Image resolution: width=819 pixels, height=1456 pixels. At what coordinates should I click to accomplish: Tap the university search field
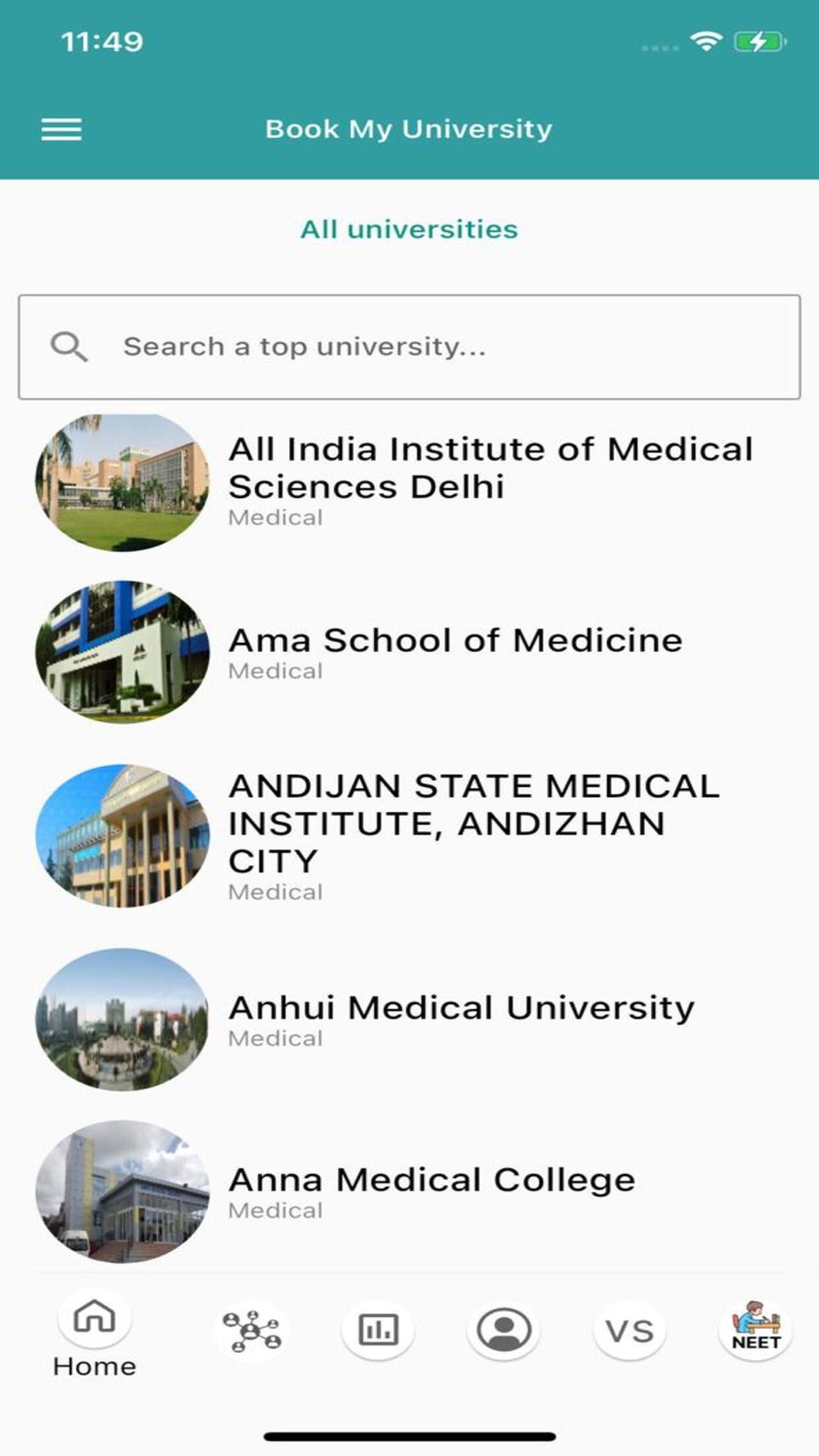click(x=409, y=347)
